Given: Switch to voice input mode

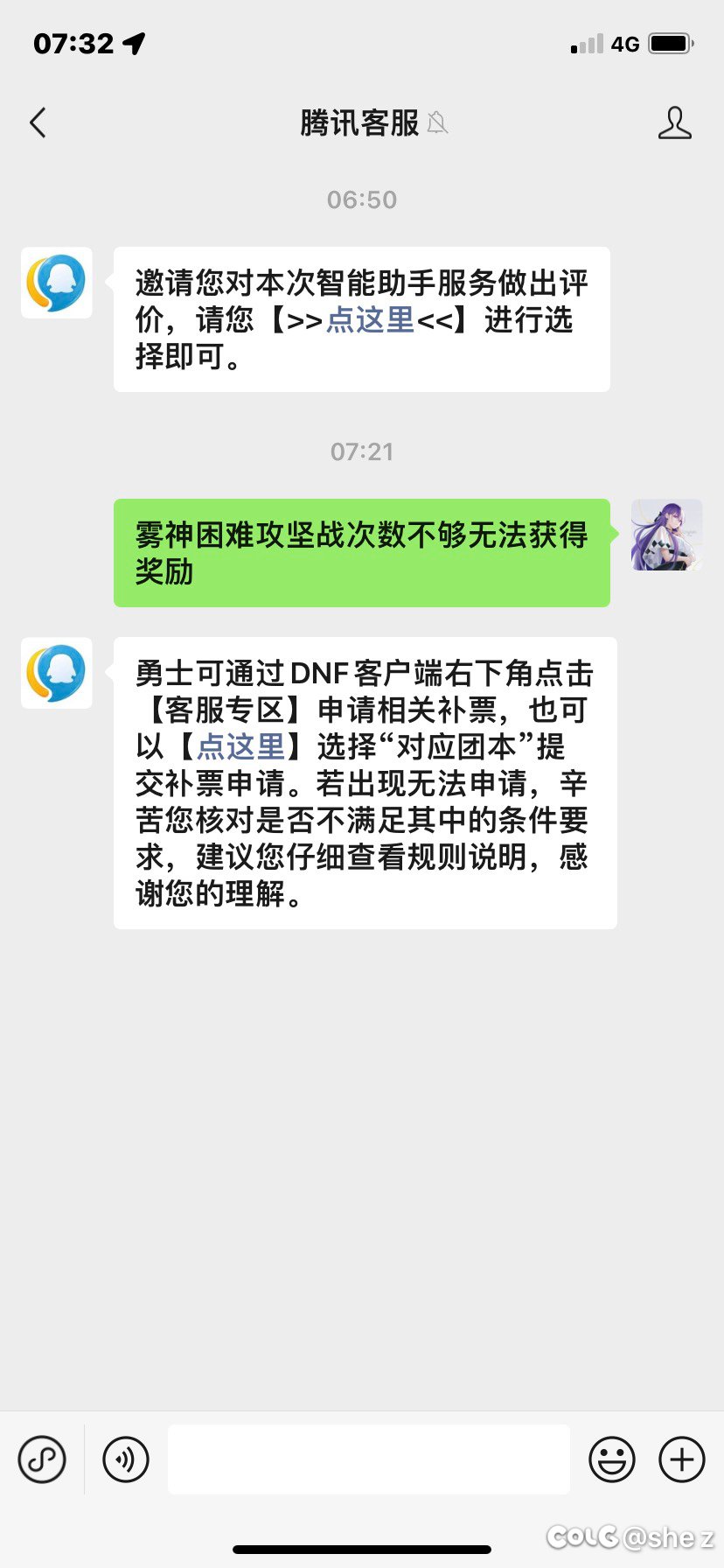Looking at the screenshot, I should point(125,1459).
